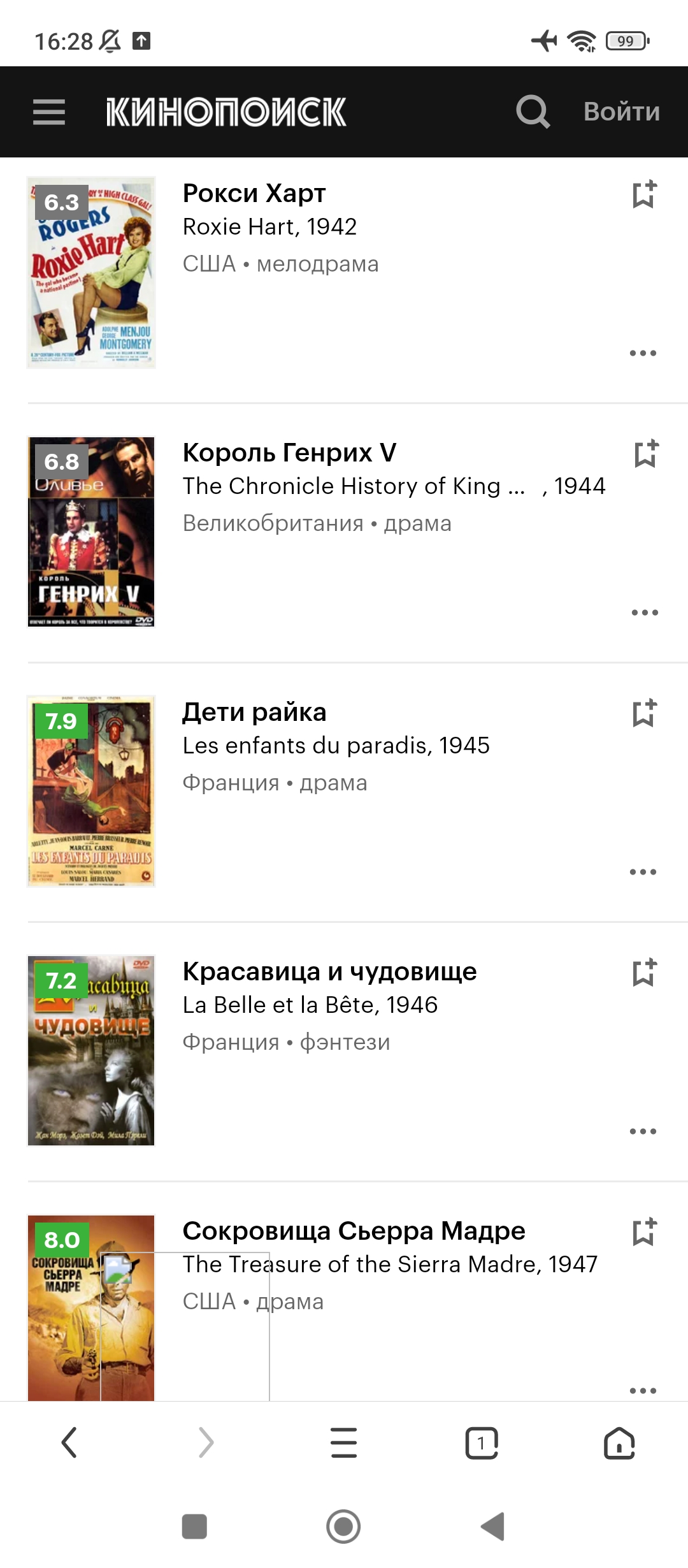Save Дети райка to watchlist

[x=644, y=713]
